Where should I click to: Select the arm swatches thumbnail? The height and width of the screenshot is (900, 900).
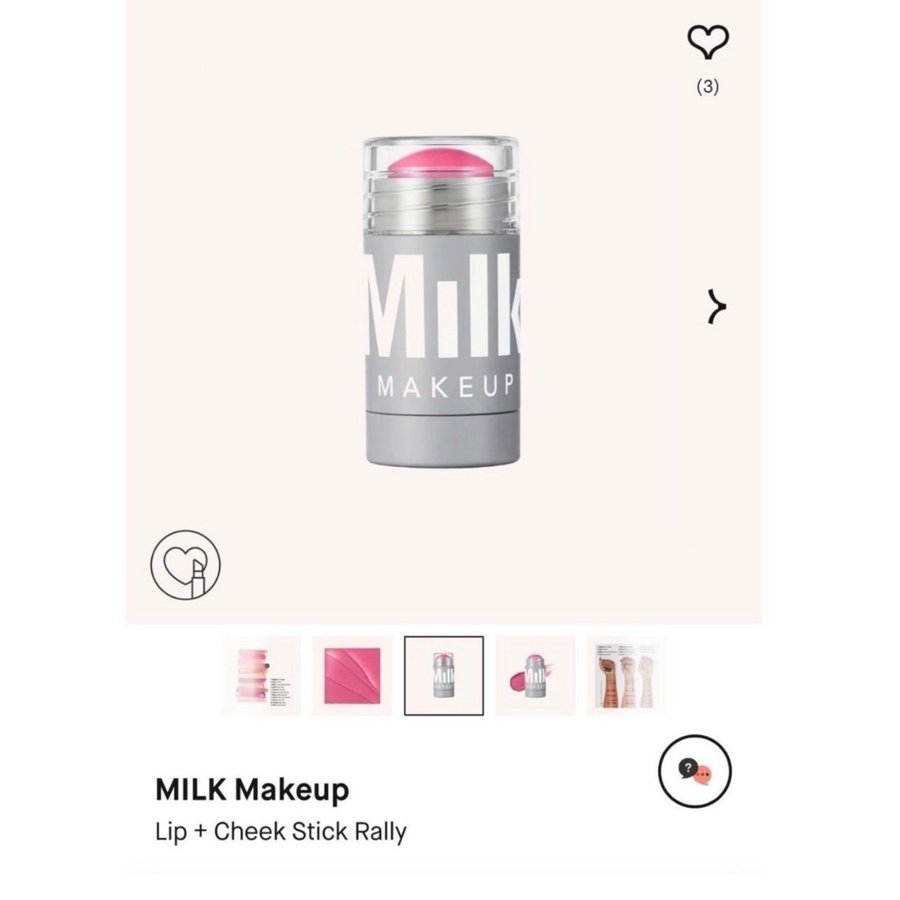[625, 675]
